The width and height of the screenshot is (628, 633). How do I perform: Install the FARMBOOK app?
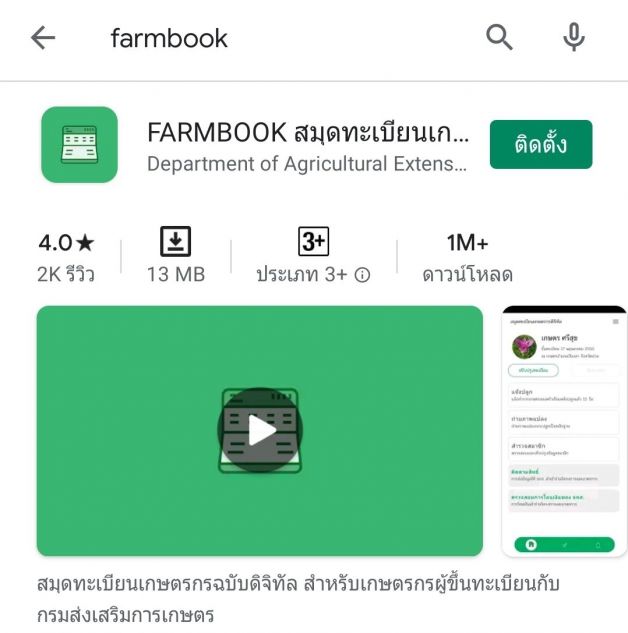(x=541, y=145)
